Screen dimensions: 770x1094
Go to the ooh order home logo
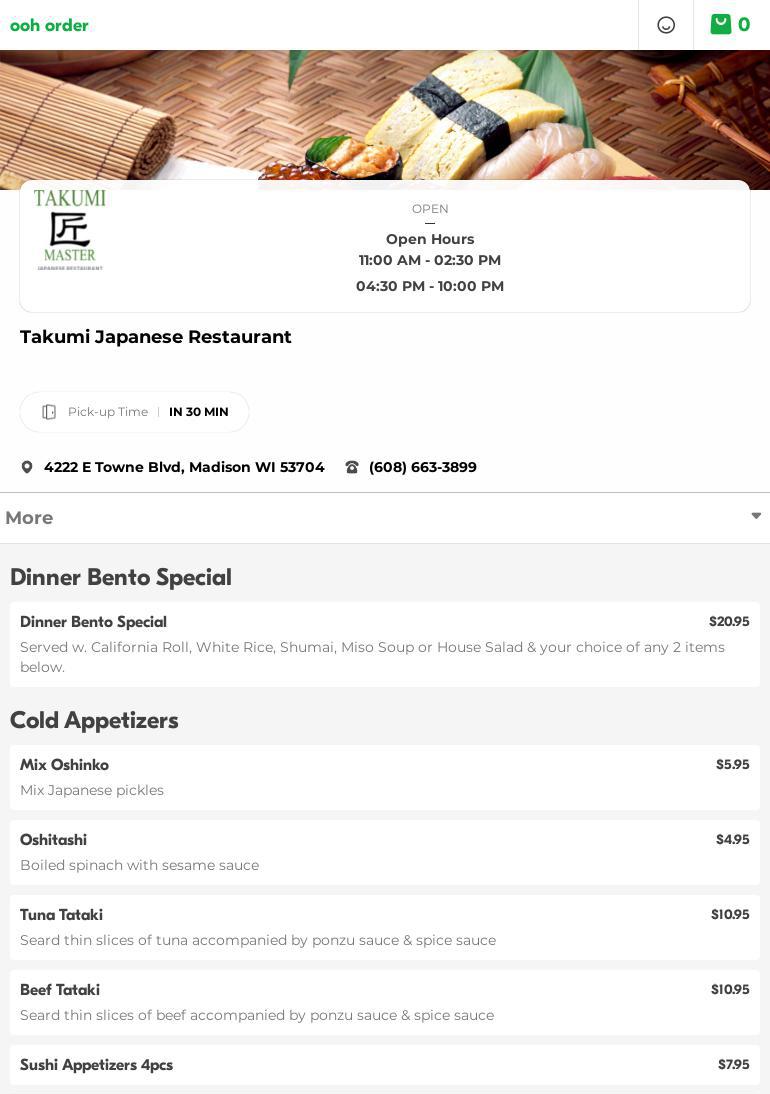[x=49, y=25]
